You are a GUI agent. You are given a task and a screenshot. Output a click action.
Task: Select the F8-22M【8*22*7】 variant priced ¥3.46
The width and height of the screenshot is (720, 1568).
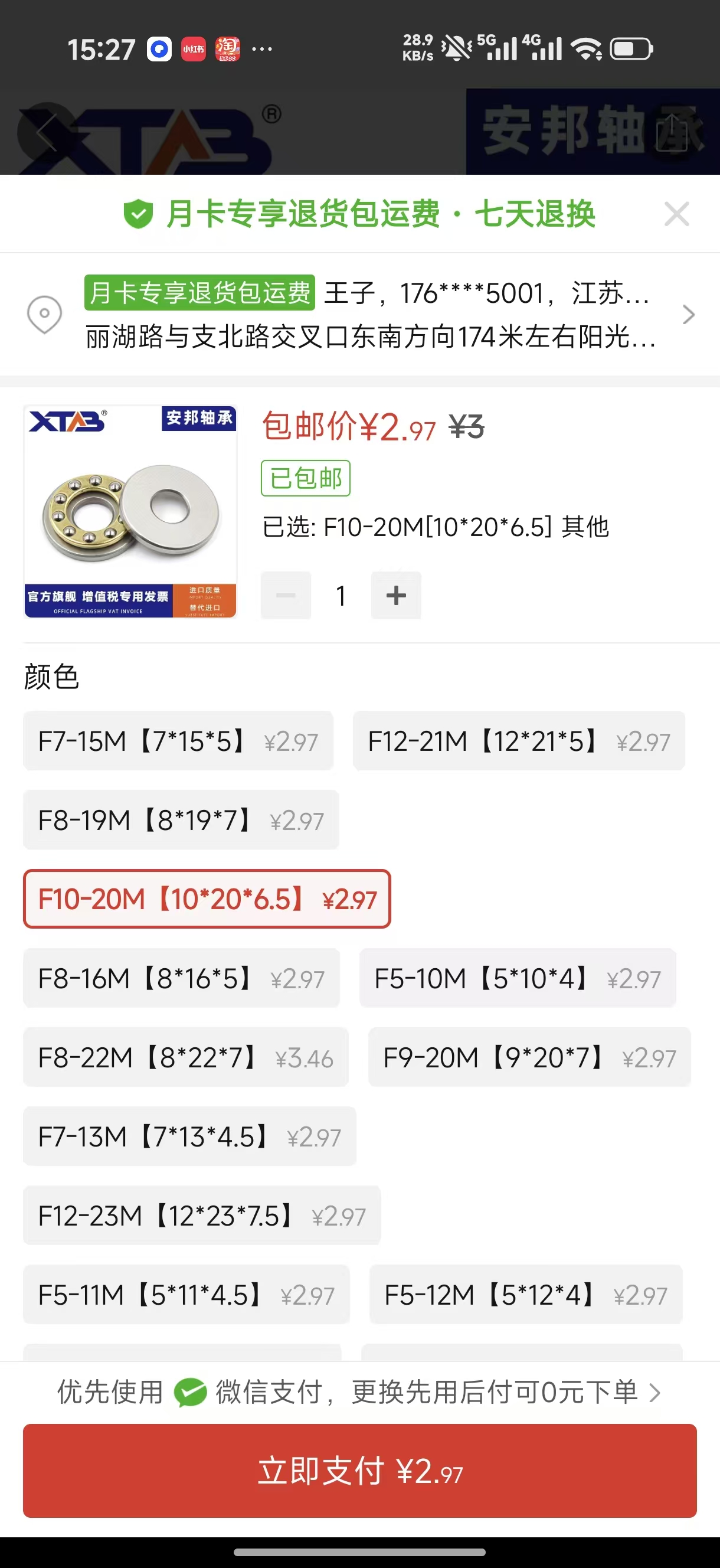pyautogui.click(x=186, y=1057)
